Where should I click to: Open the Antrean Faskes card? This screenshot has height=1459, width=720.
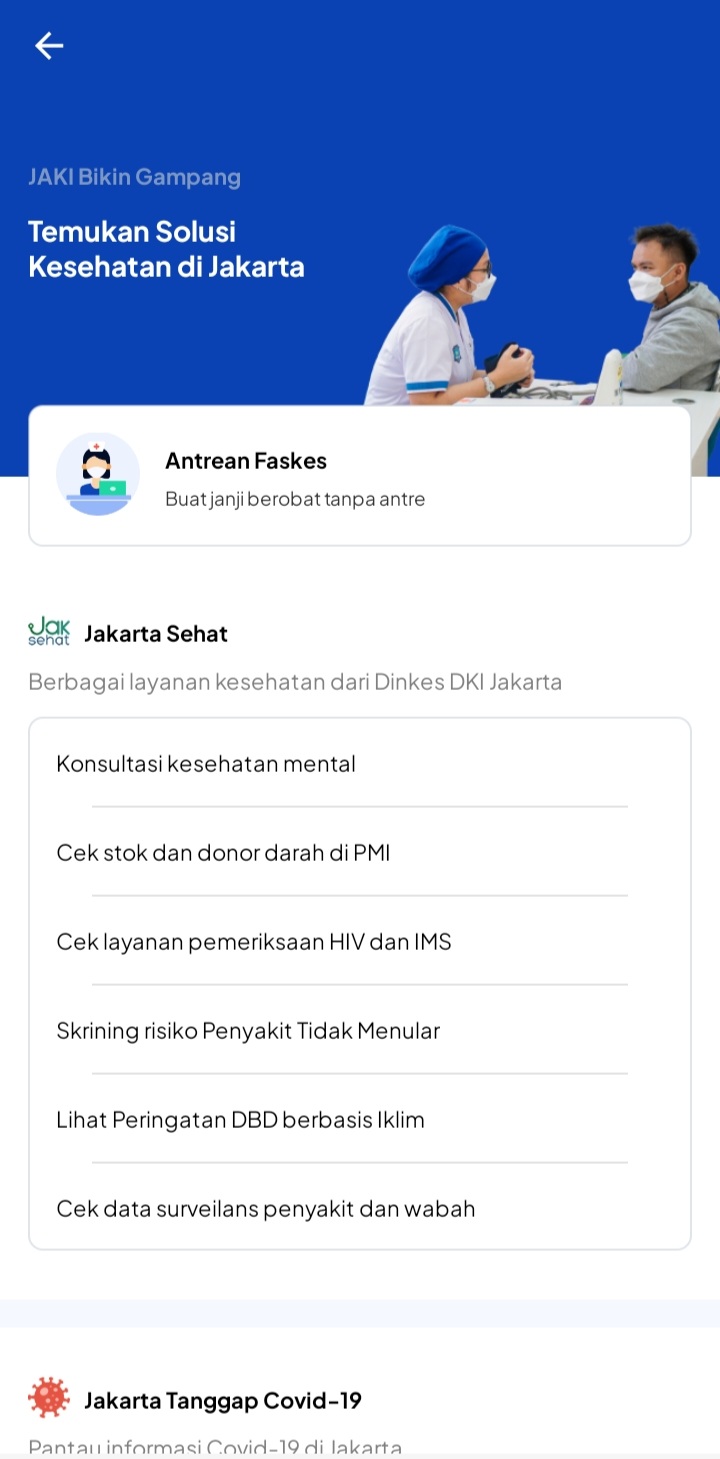click(x=359, y=476)
